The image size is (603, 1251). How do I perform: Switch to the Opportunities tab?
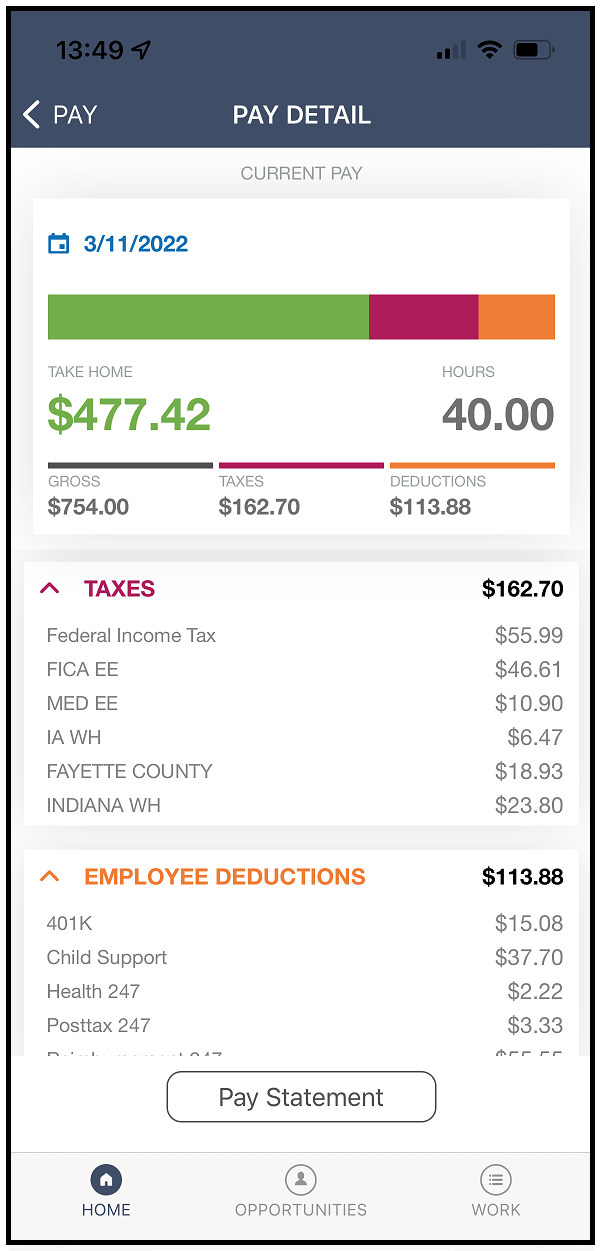click(301, 1192)
